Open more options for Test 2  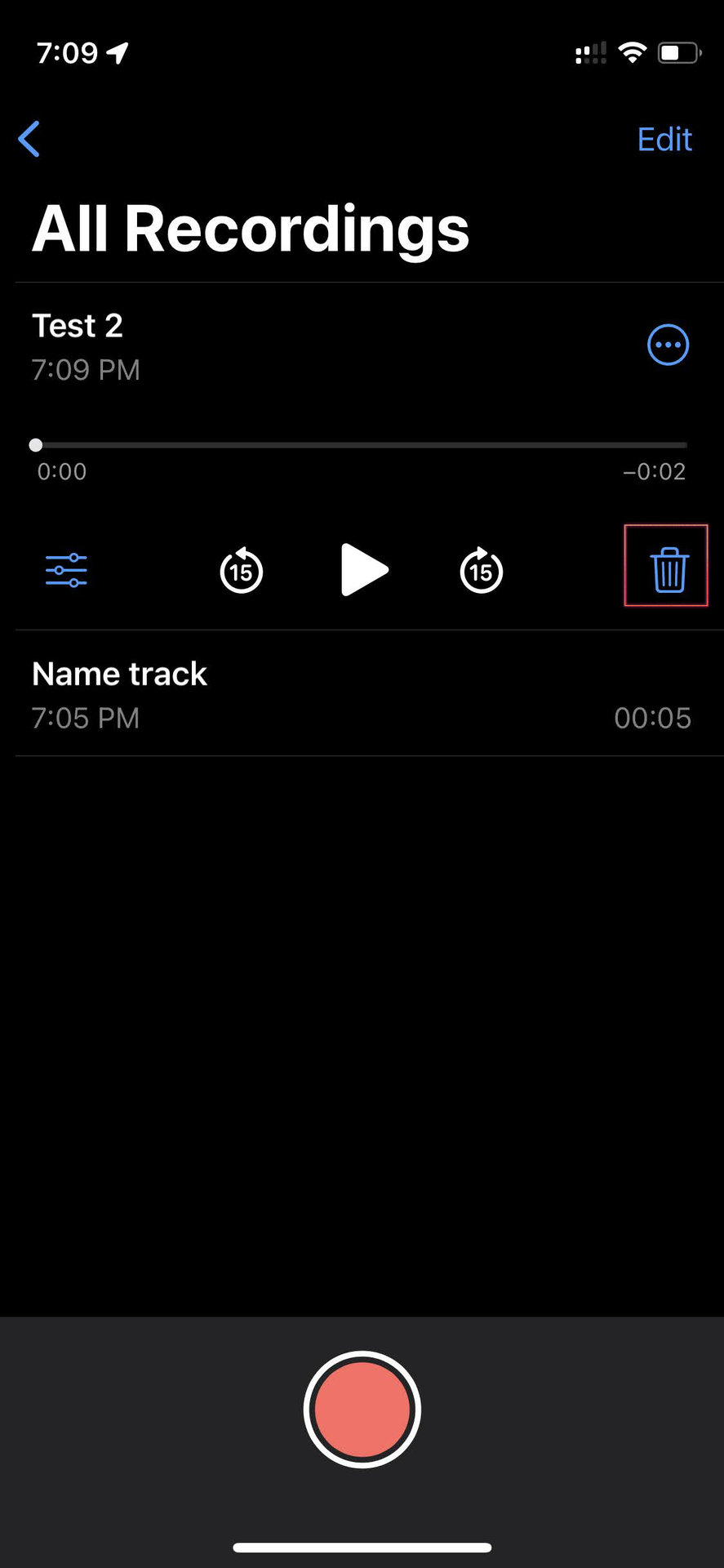click(668, 345)
